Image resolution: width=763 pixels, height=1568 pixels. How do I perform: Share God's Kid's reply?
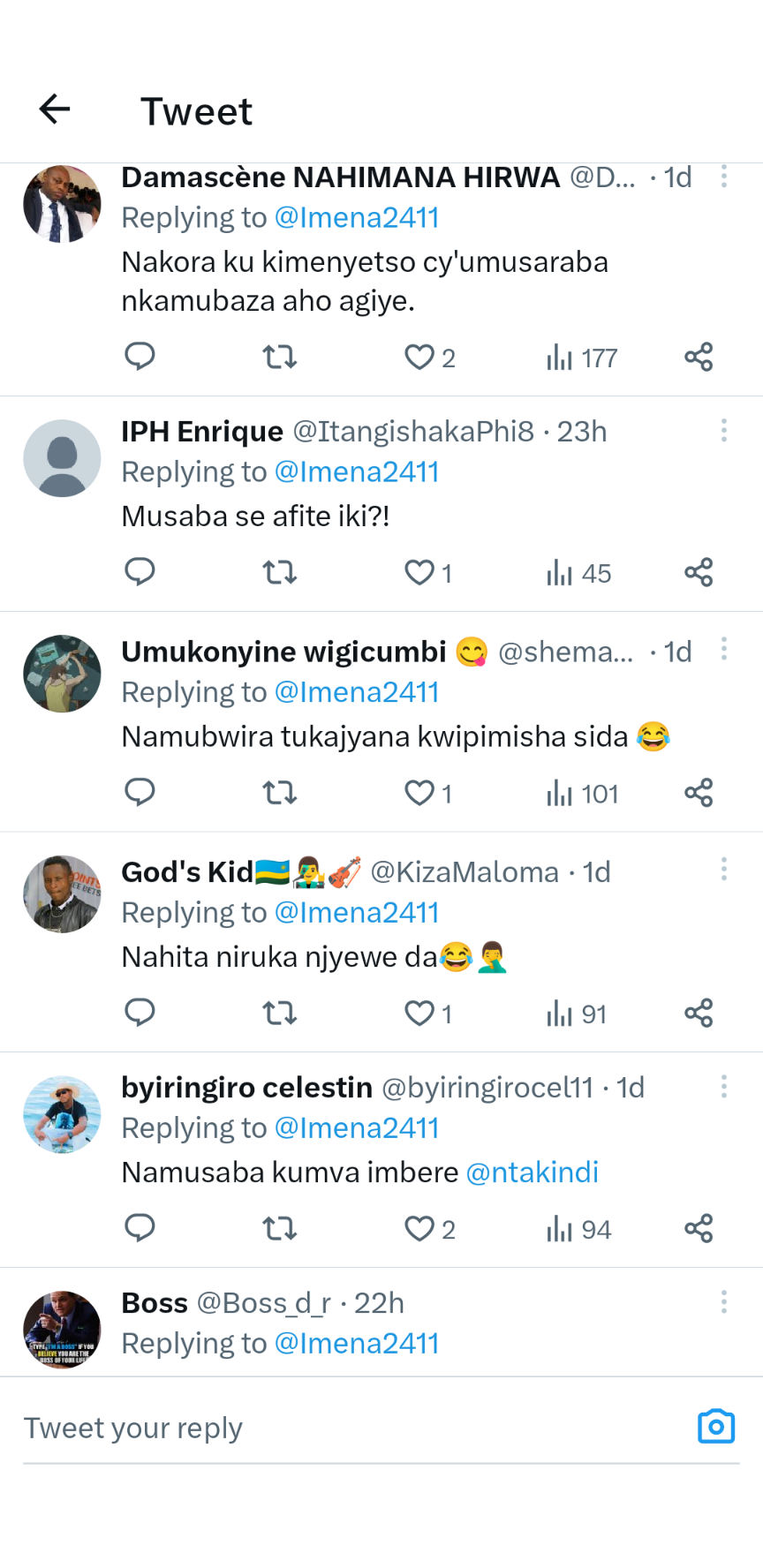(698, 1013)
